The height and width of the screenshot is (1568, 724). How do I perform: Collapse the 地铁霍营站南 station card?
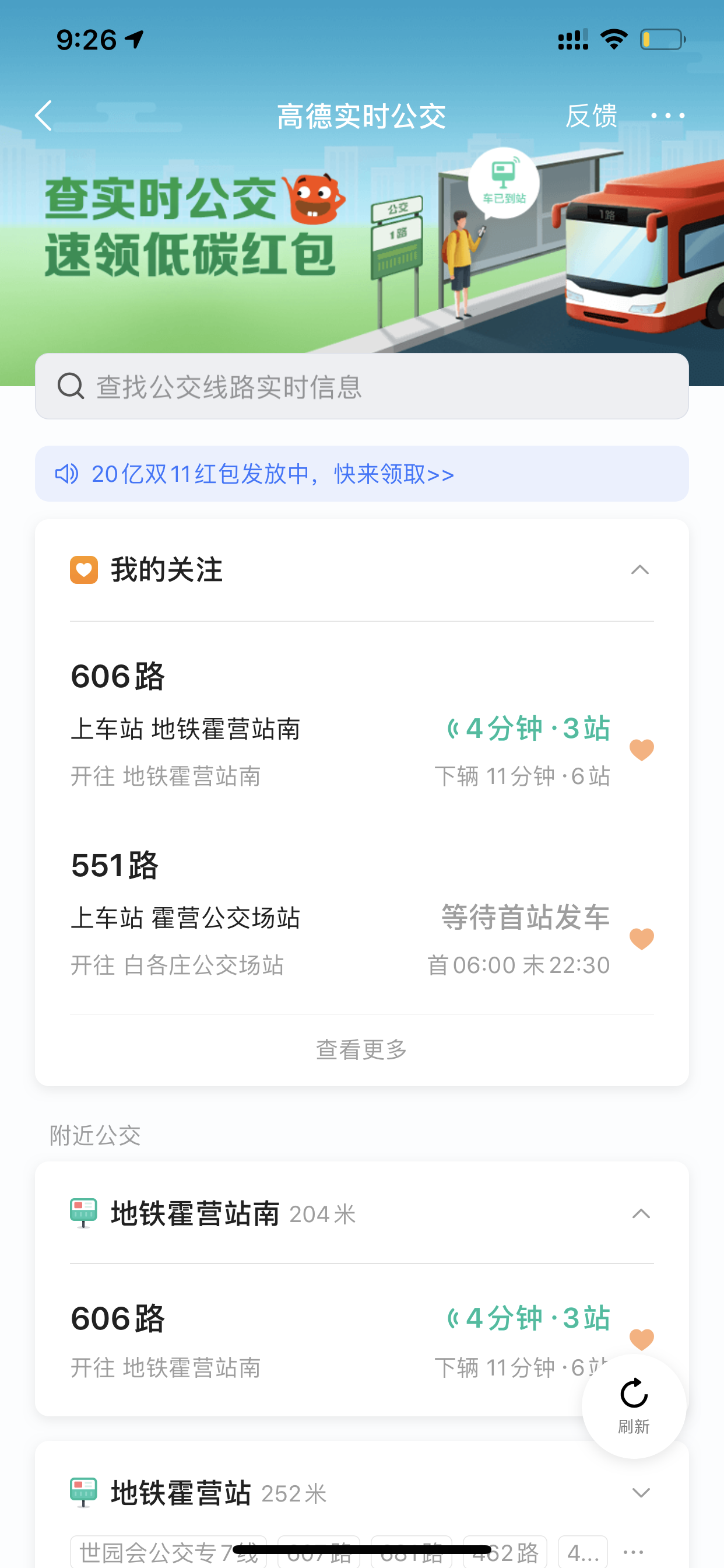(641, 1214)
